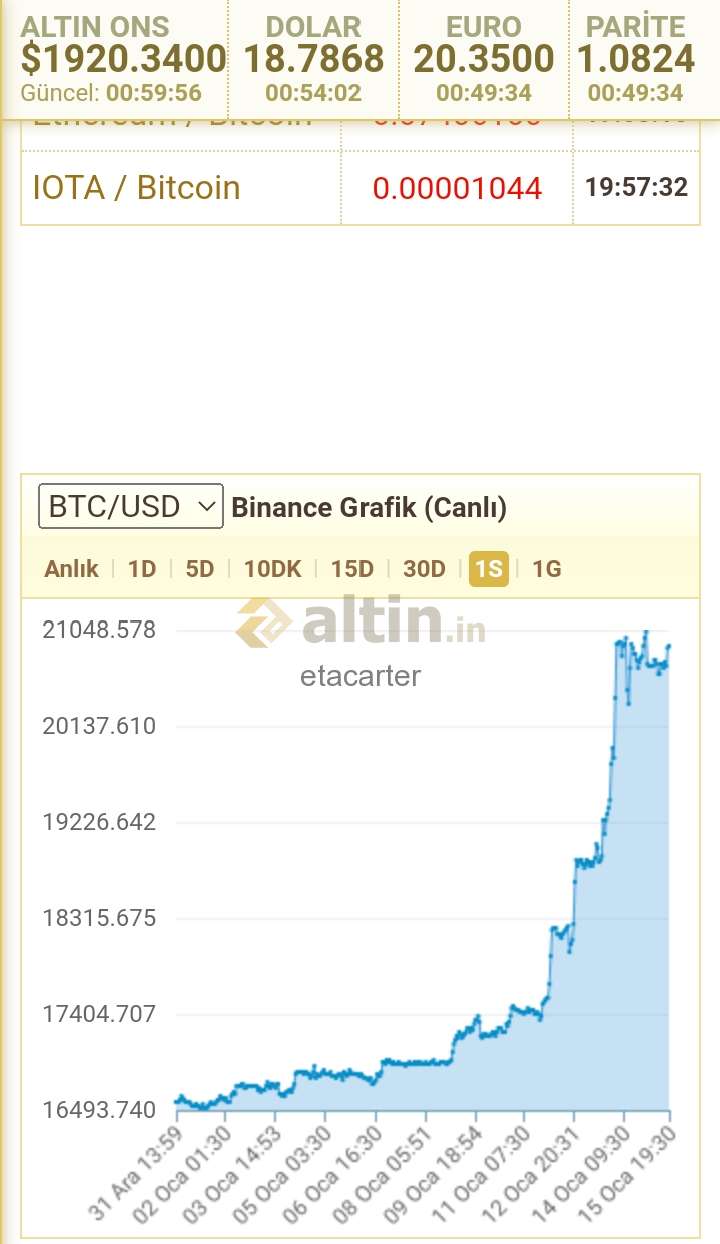Open the EURO rate box
The height and width of the screenshot is (1244, 720).
[x=484, y=59]
